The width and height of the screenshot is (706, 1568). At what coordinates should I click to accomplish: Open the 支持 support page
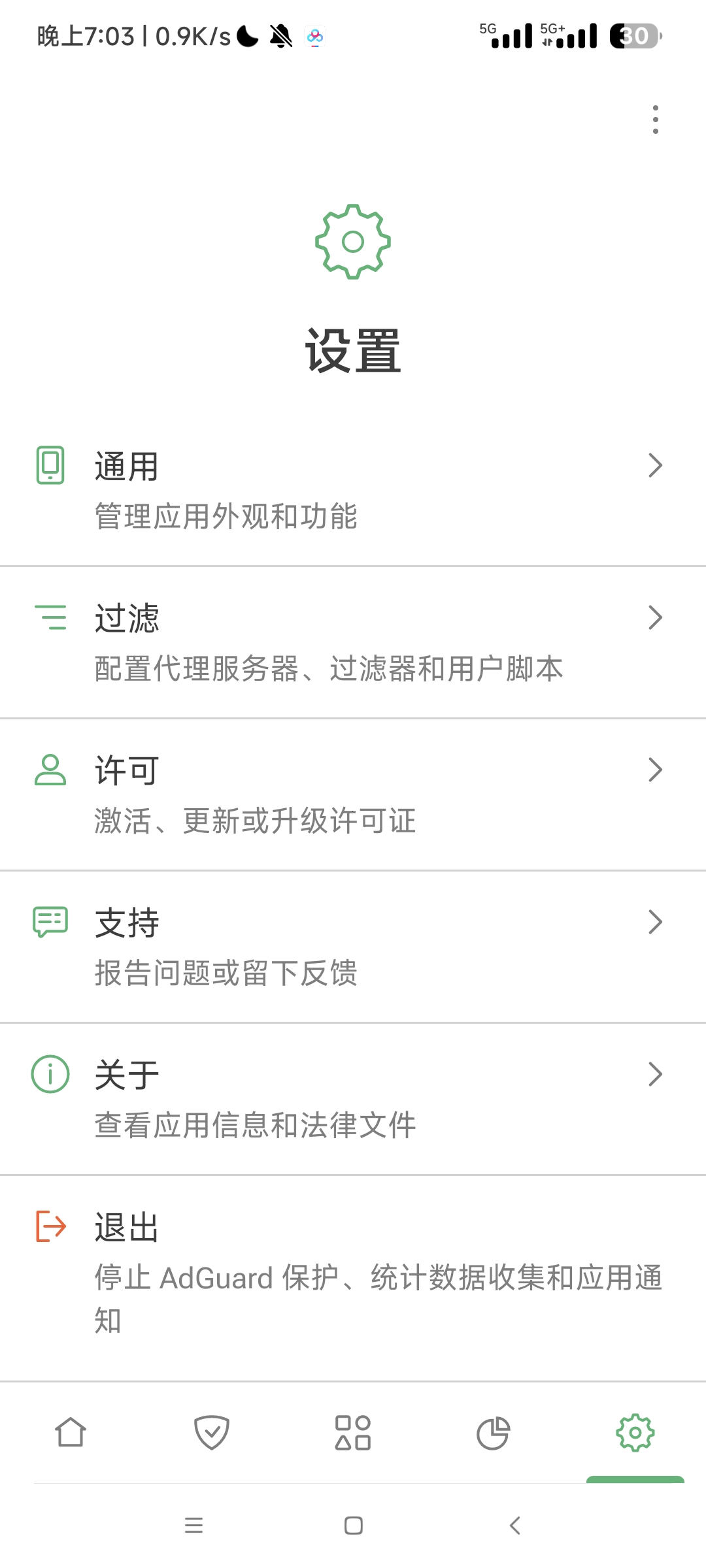point(353,947)
